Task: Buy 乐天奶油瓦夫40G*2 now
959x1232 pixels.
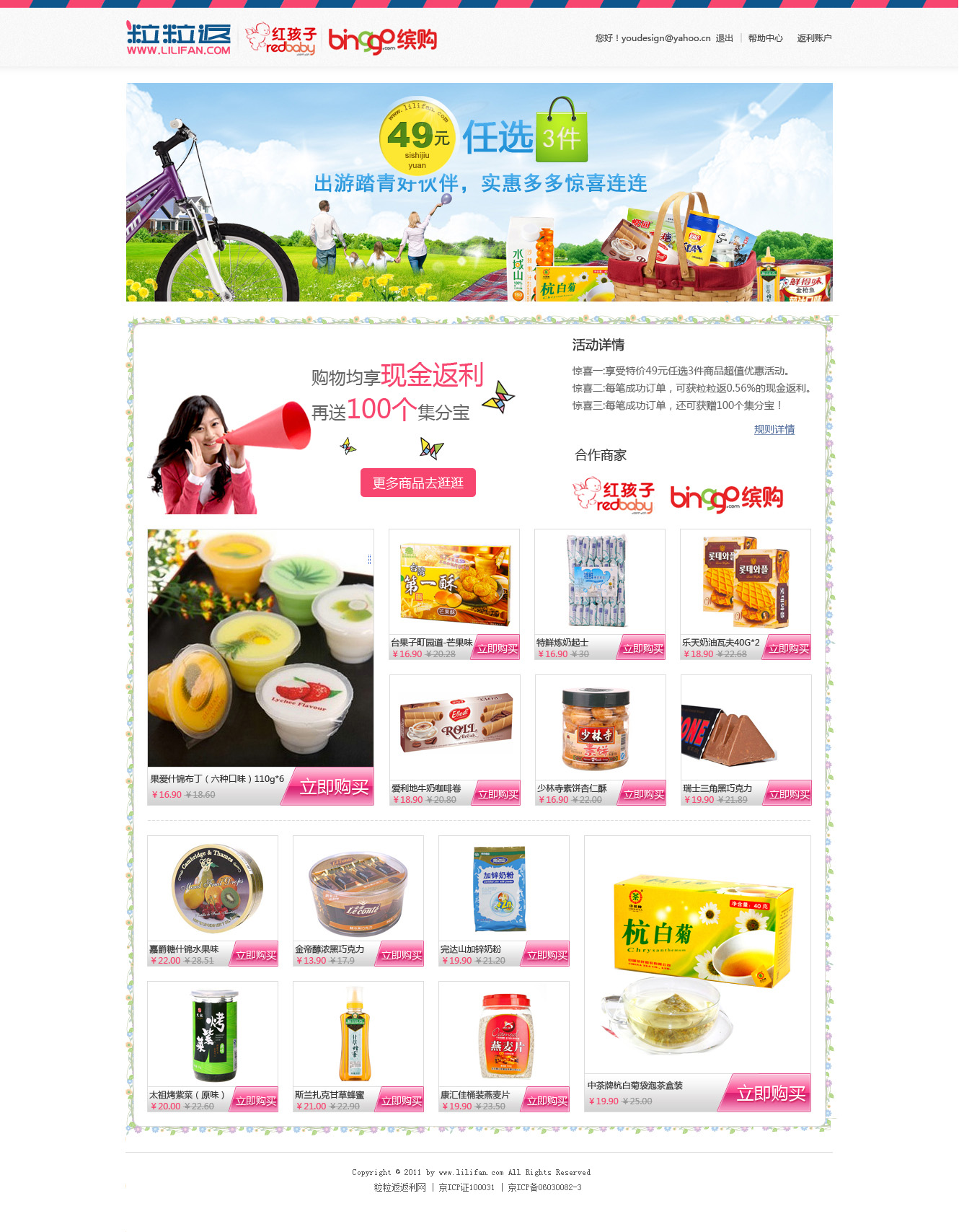Action: [x=788, y=648]
